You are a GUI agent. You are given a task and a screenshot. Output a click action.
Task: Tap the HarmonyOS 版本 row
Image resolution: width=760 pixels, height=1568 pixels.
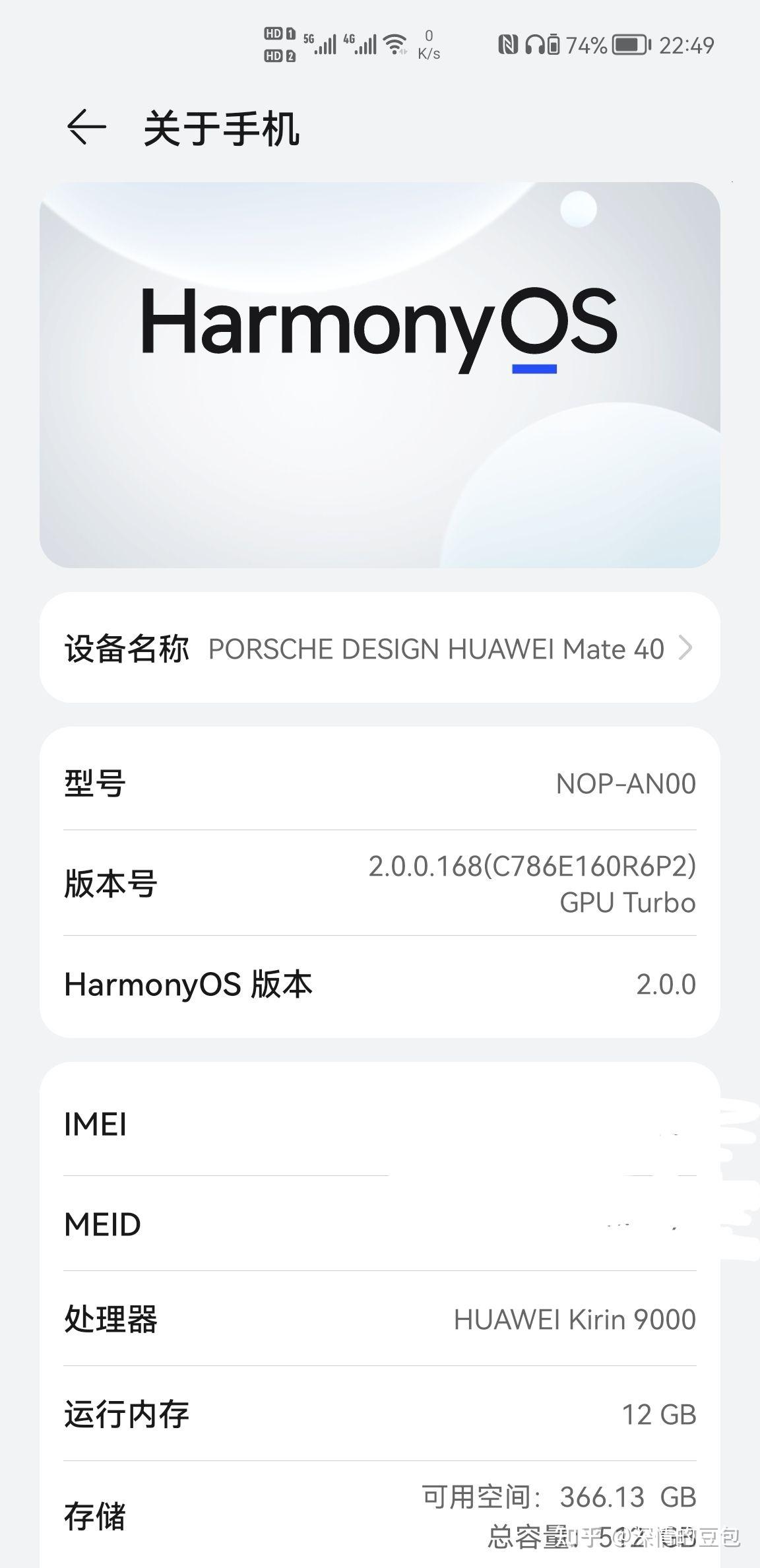click(380, 984)
